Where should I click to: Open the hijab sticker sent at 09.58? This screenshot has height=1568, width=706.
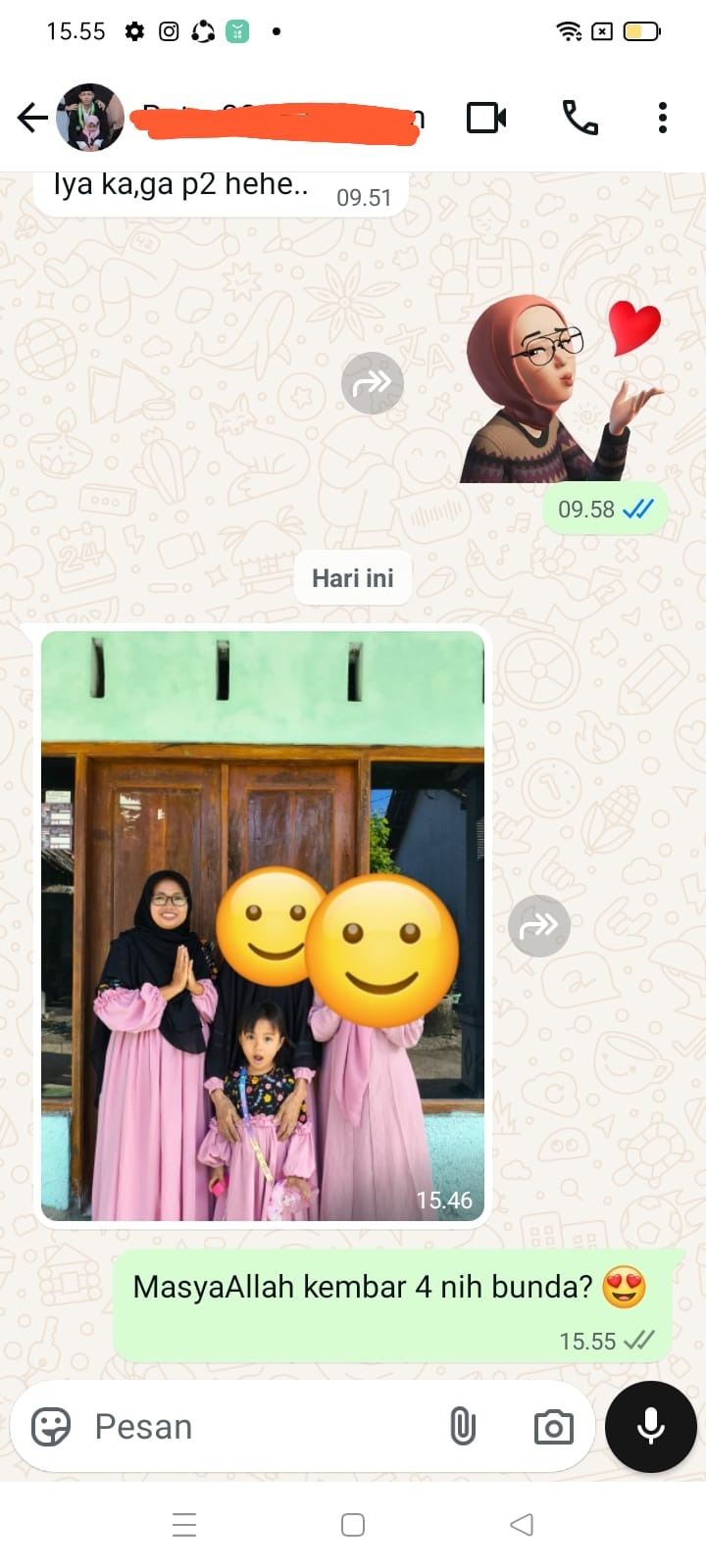[559, 392]
